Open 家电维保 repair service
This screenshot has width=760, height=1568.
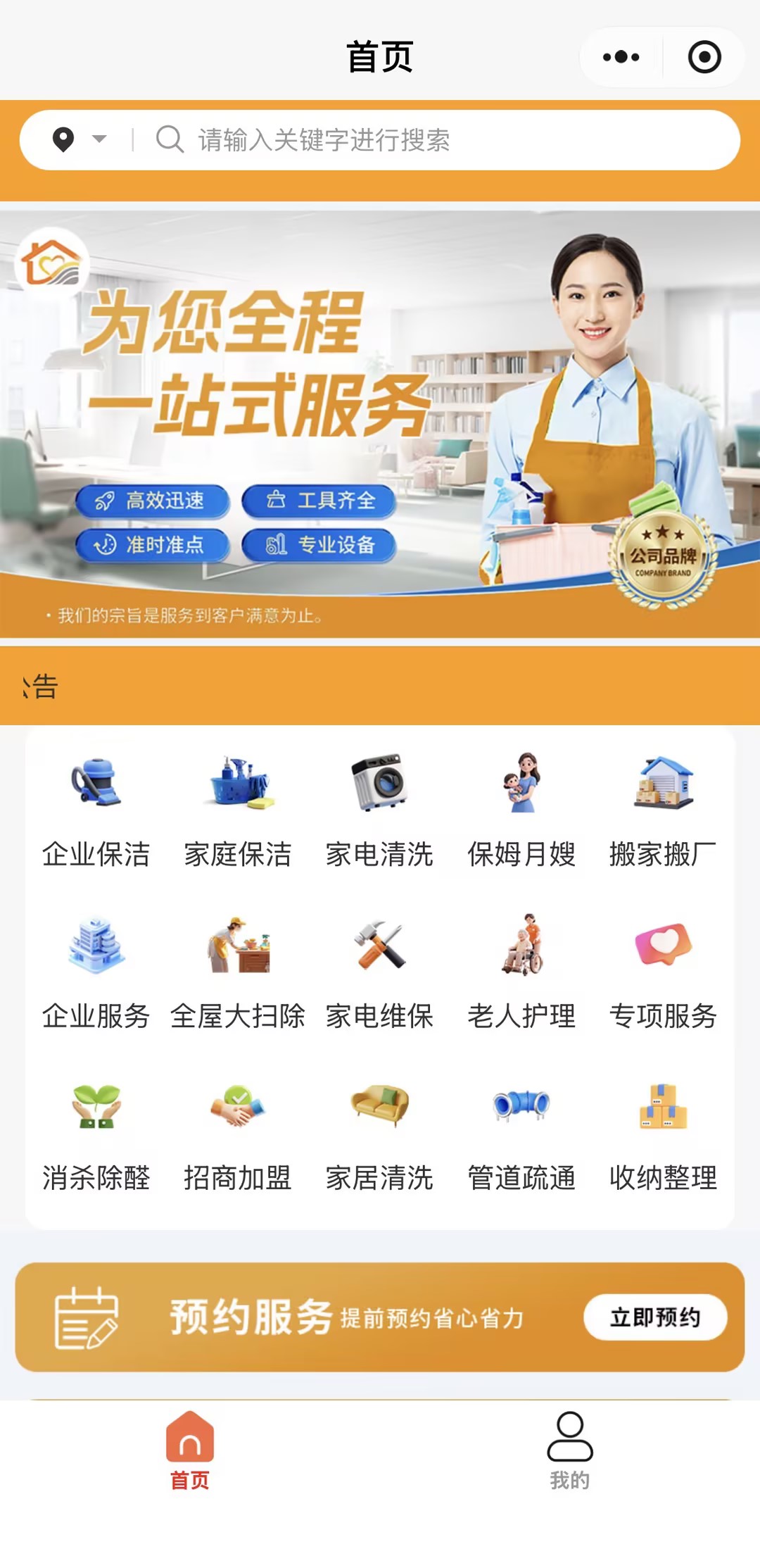click(379, 973)
